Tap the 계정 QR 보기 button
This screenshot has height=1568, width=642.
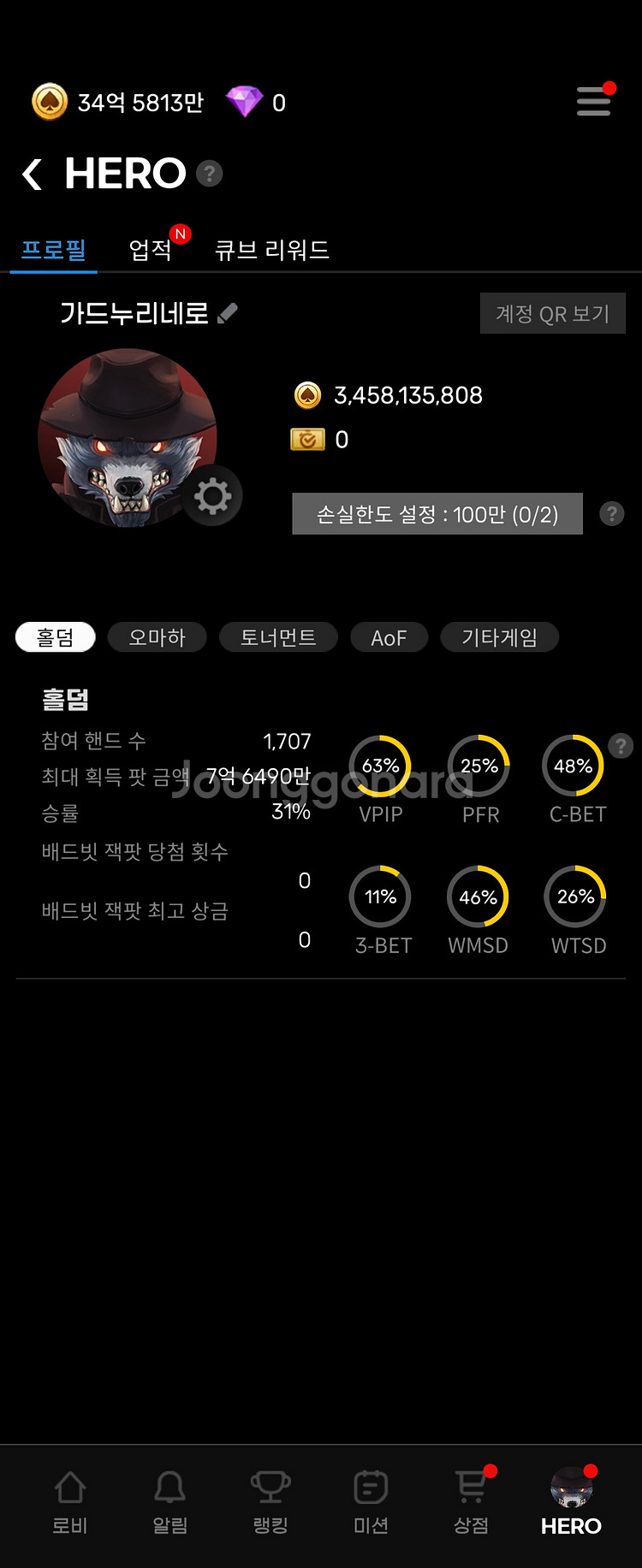pos(552,313)
